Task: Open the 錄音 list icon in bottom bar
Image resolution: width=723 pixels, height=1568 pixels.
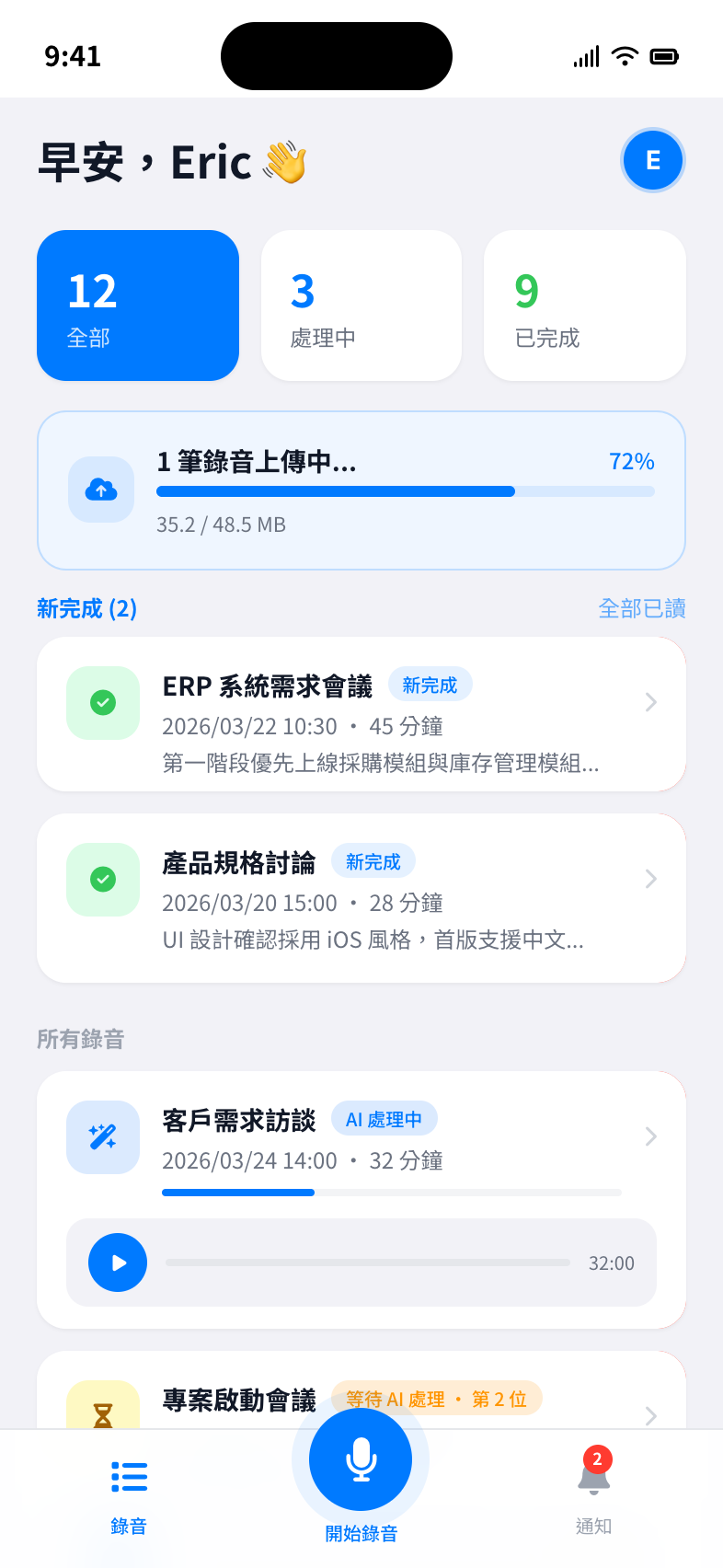Action: coord(129,1477)
